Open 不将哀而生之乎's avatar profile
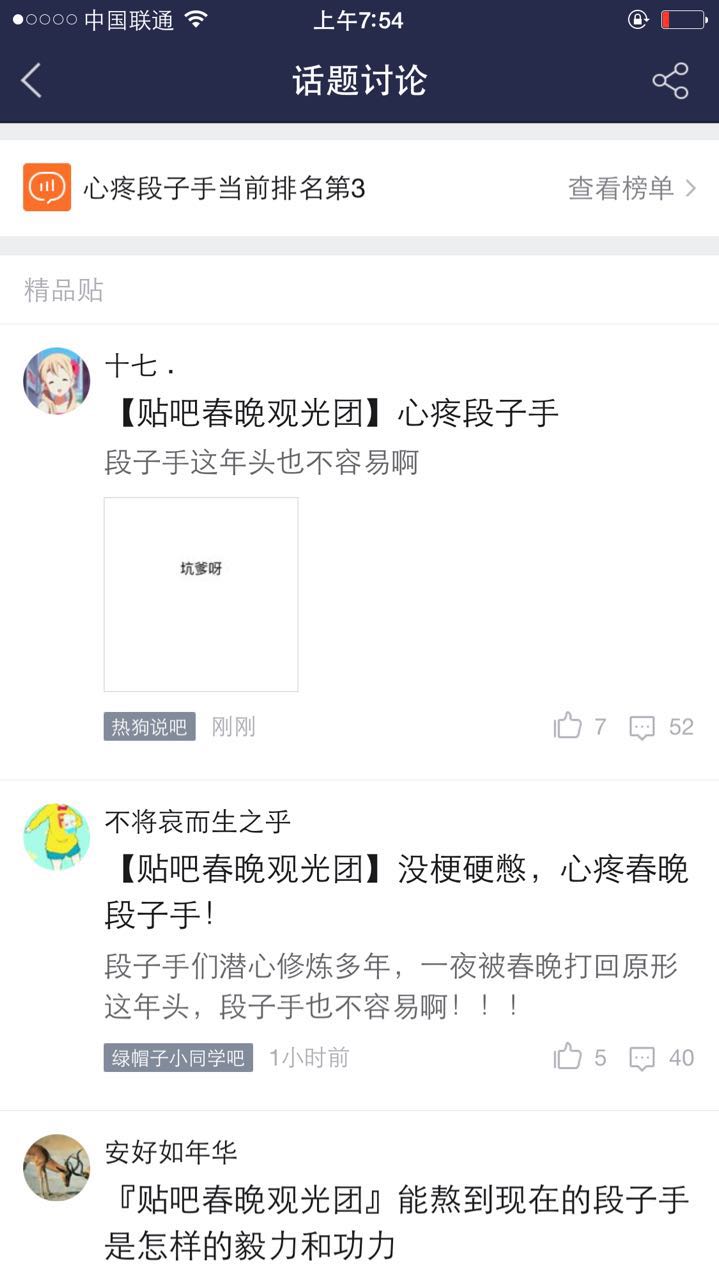The width and height of the screenshot is (719, 1280). [x=57, y=836]
